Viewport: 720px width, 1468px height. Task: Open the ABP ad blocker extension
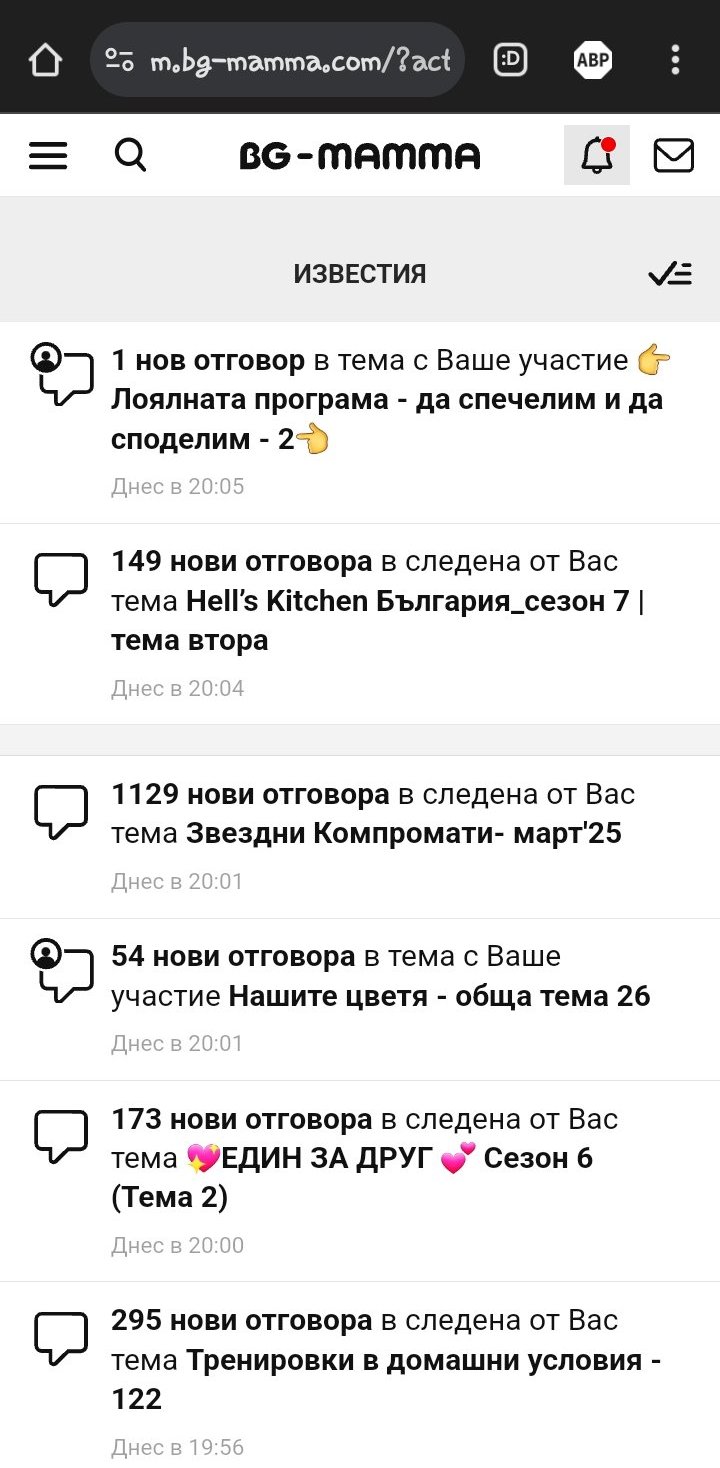593,60
